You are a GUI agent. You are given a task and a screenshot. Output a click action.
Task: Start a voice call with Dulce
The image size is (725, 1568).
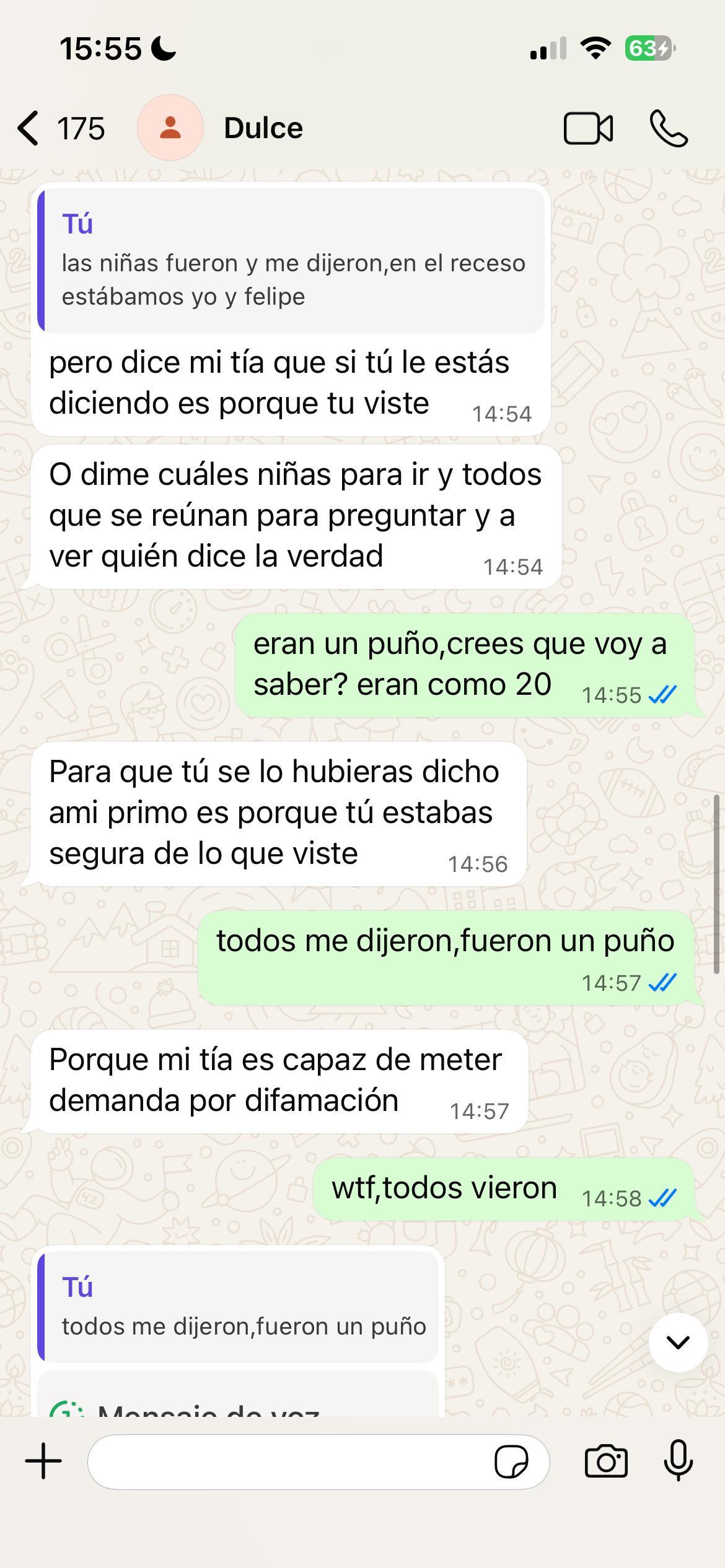(x=668, y=128)
